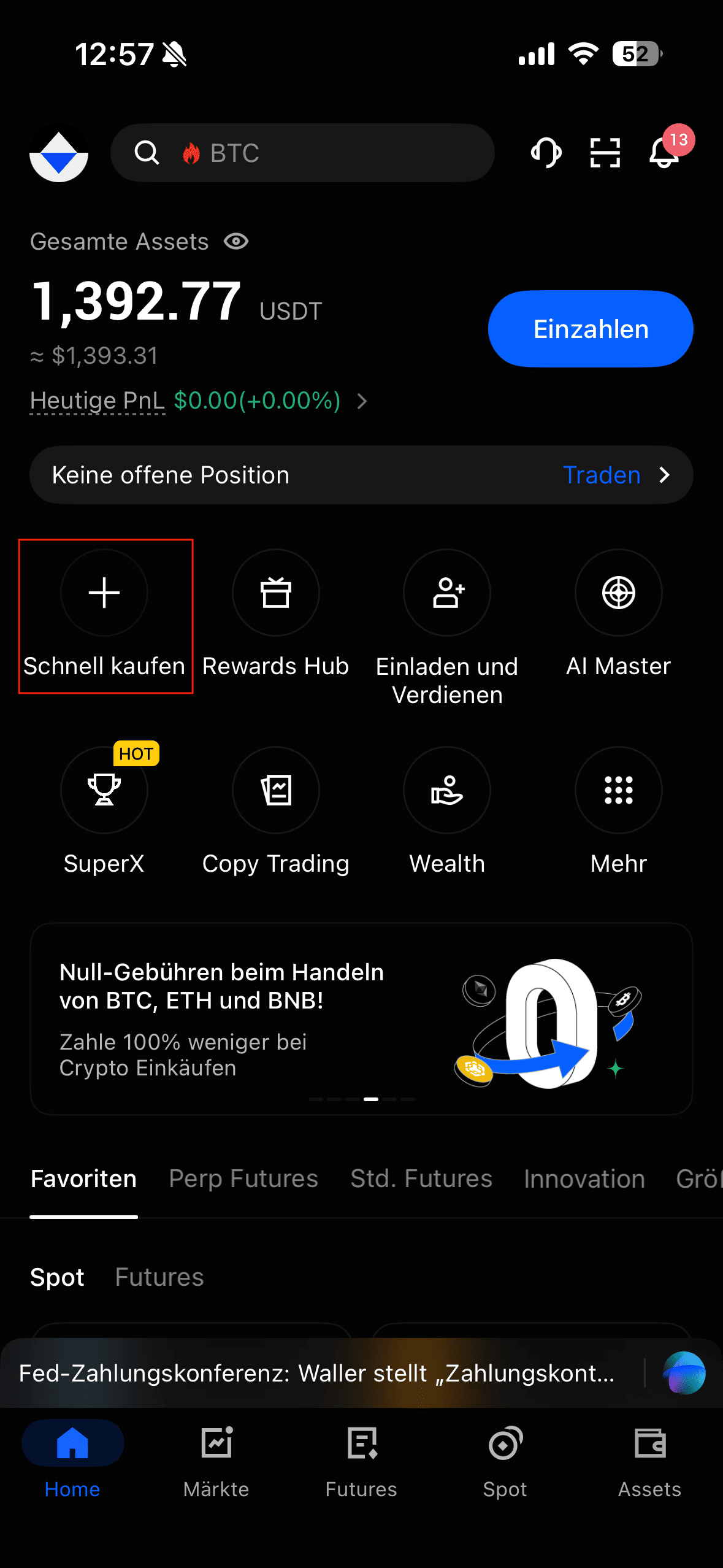Tap the Einzahlen button
This screenshot has width=723, height=1568.
pos(590,329)
